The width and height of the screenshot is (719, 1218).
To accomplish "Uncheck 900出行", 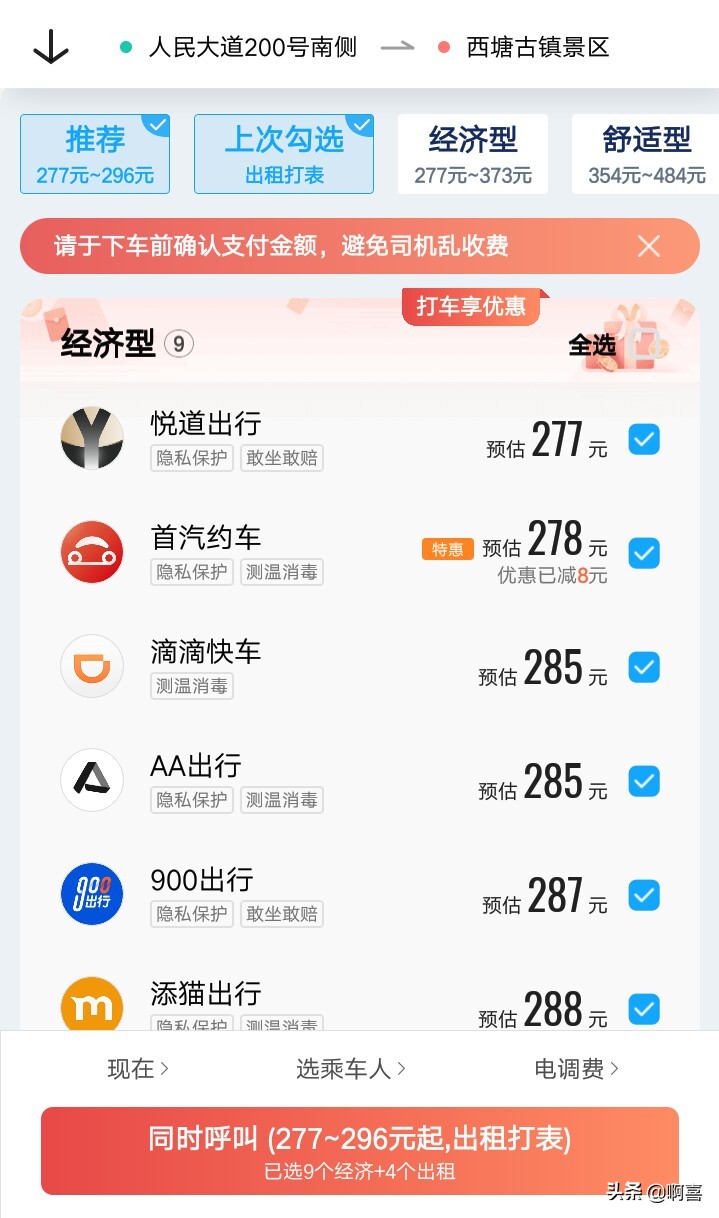I will [644, 894].
